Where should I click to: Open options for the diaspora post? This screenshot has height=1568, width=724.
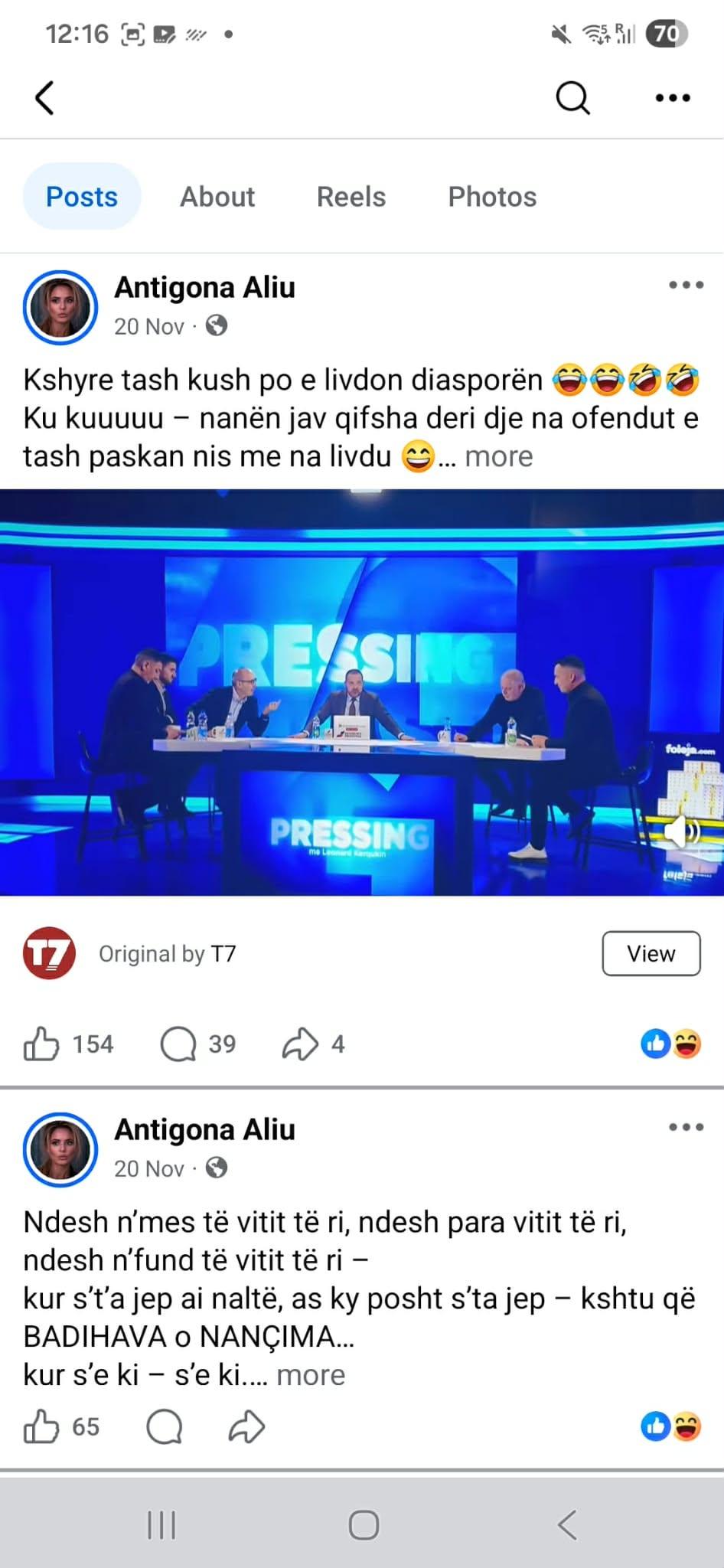pos(686,286)
